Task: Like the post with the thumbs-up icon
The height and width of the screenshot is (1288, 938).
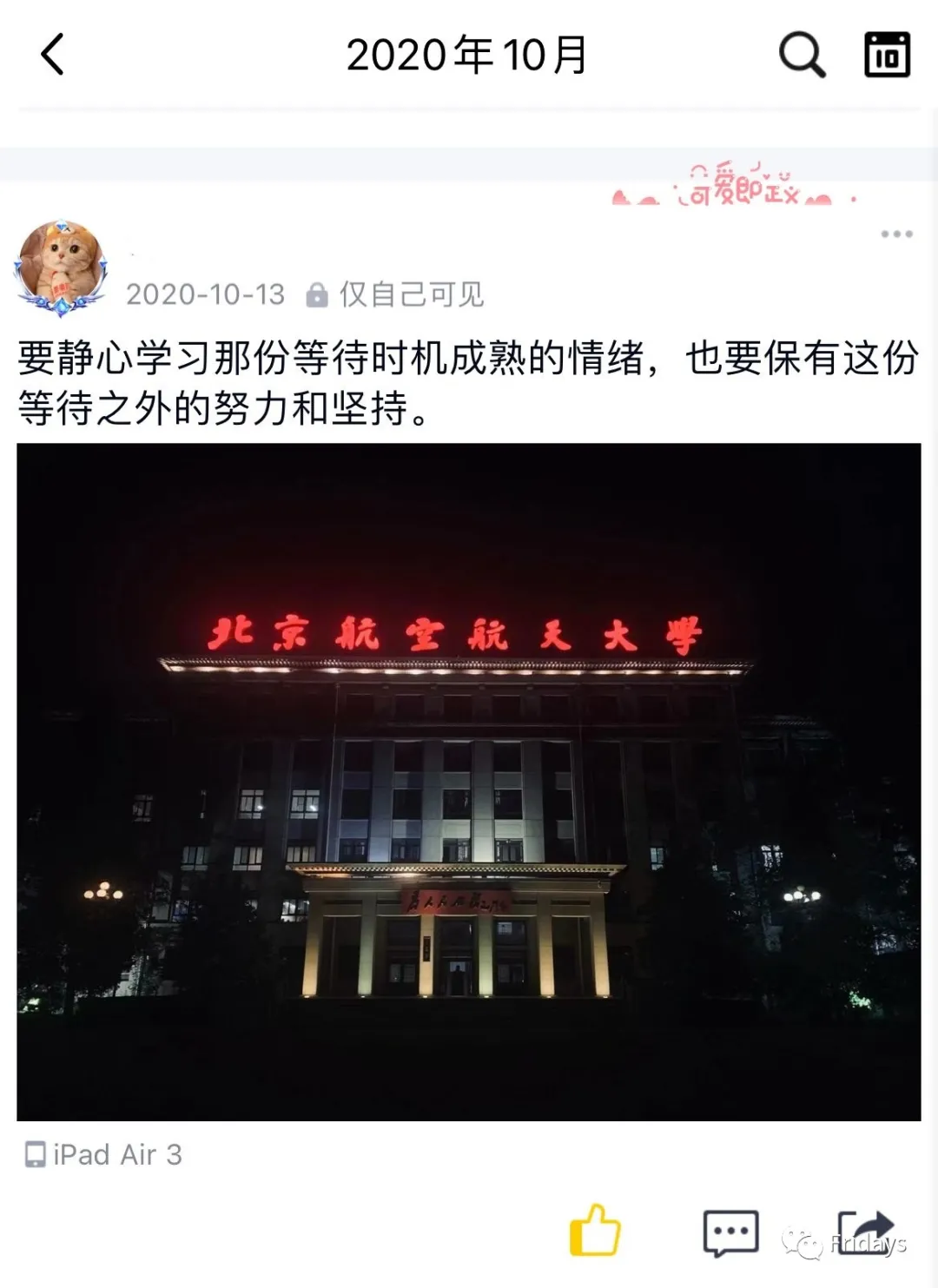Action: tap(595, 1230)
